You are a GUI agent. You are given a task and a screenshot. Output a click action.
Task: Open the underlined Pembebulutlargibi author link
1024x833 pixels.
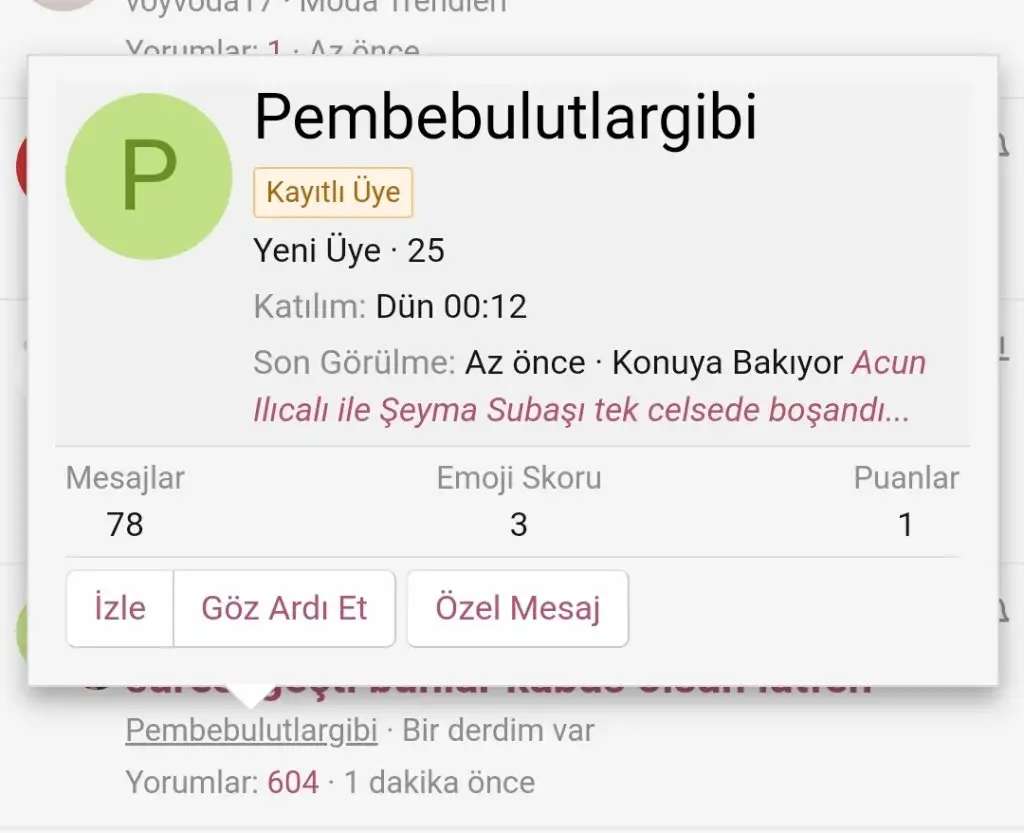pos(251,731)
